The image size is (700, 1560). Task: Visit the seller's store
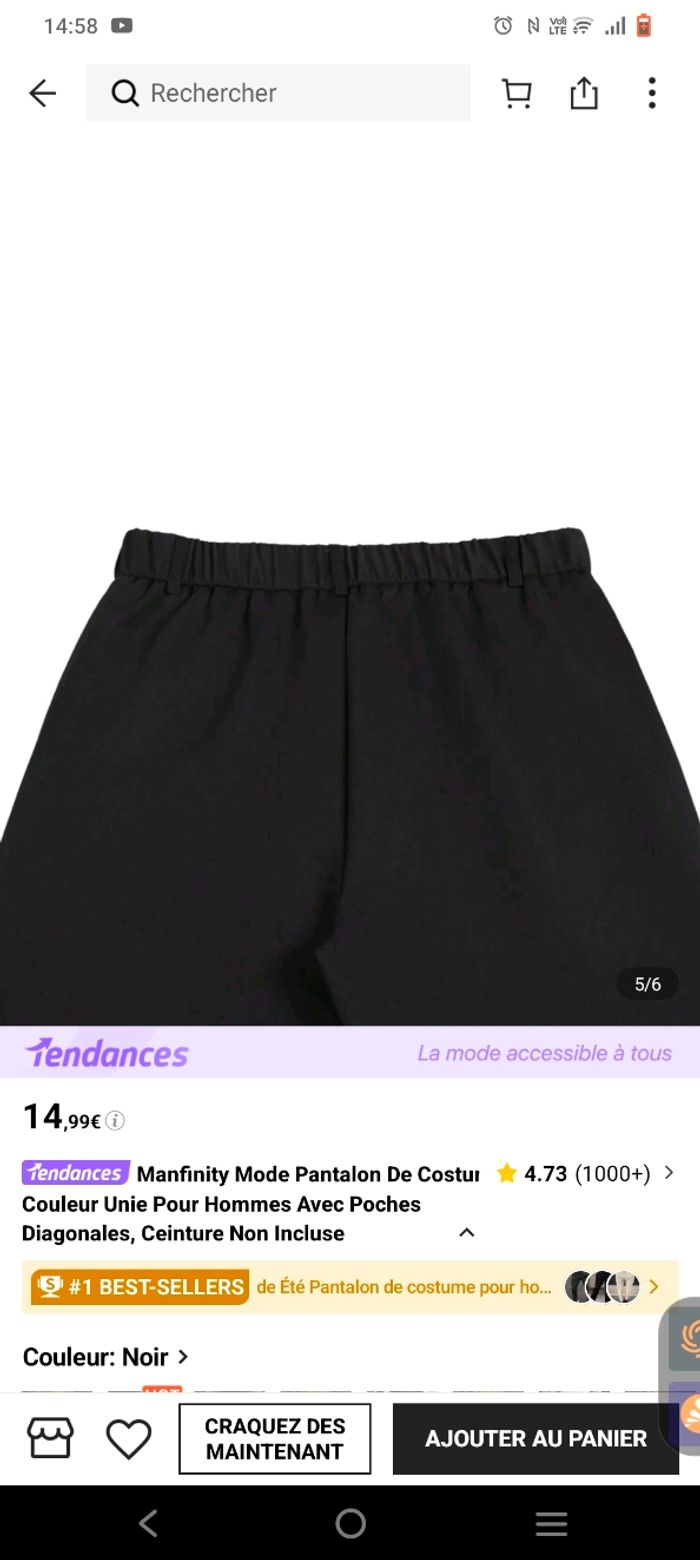coord(50,1439)
